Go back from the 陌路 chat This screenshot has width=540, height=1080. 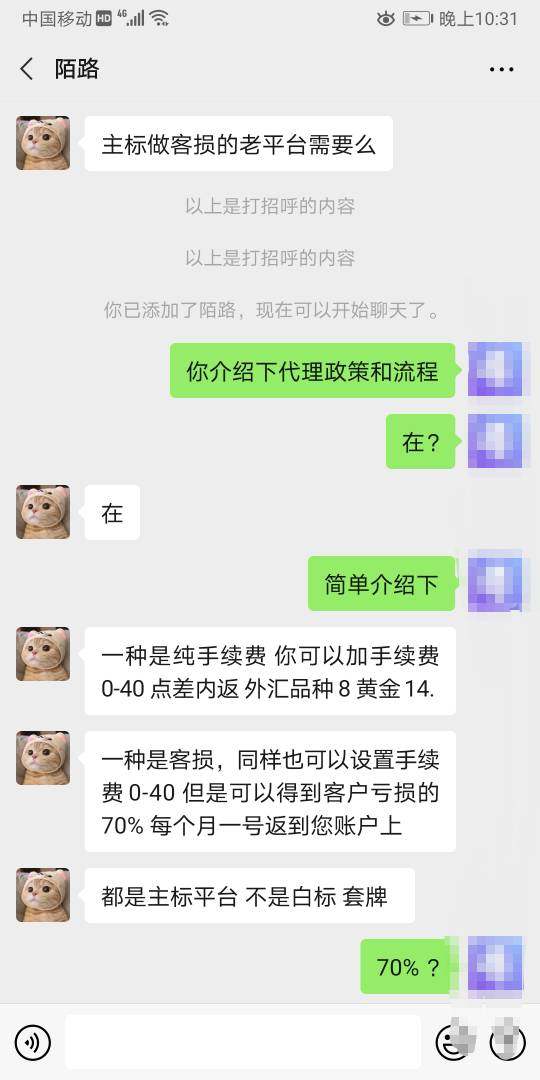pos(27,69)
